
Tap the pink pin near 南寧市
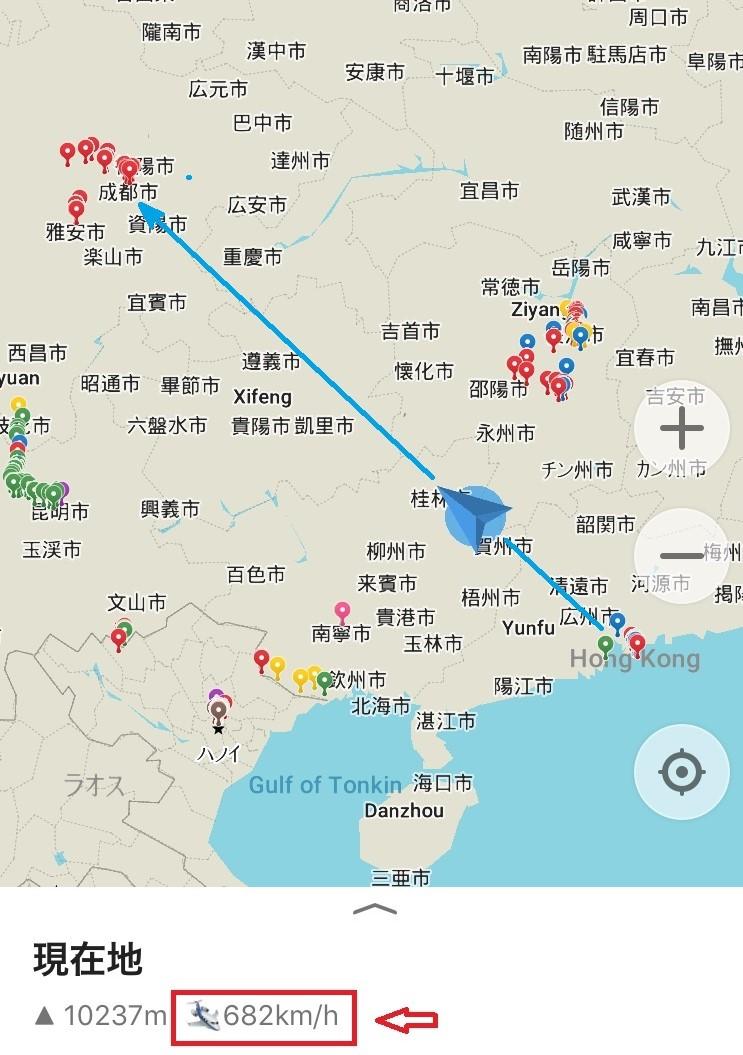point(343,614)
